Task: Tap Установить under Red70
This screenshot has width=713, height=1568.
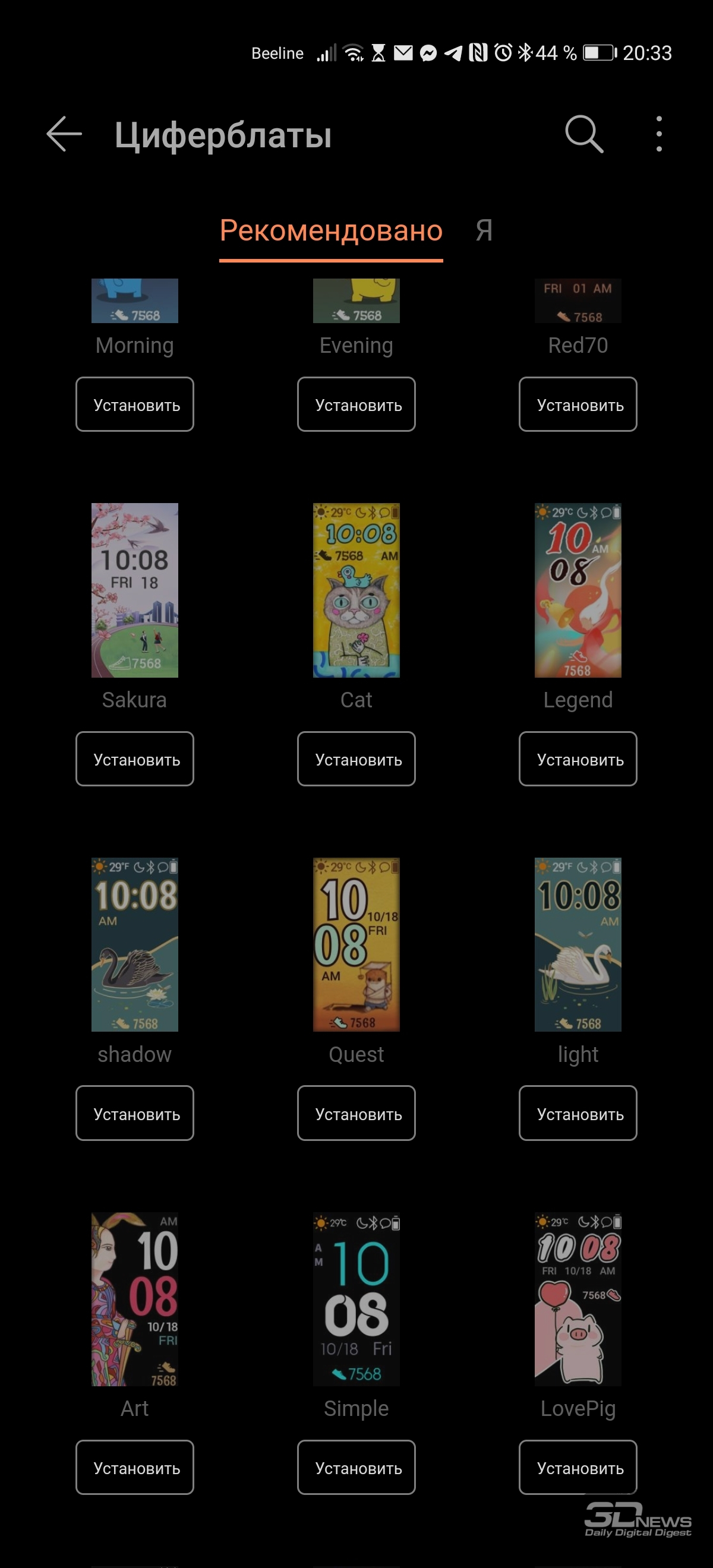Action: point(578,404)
